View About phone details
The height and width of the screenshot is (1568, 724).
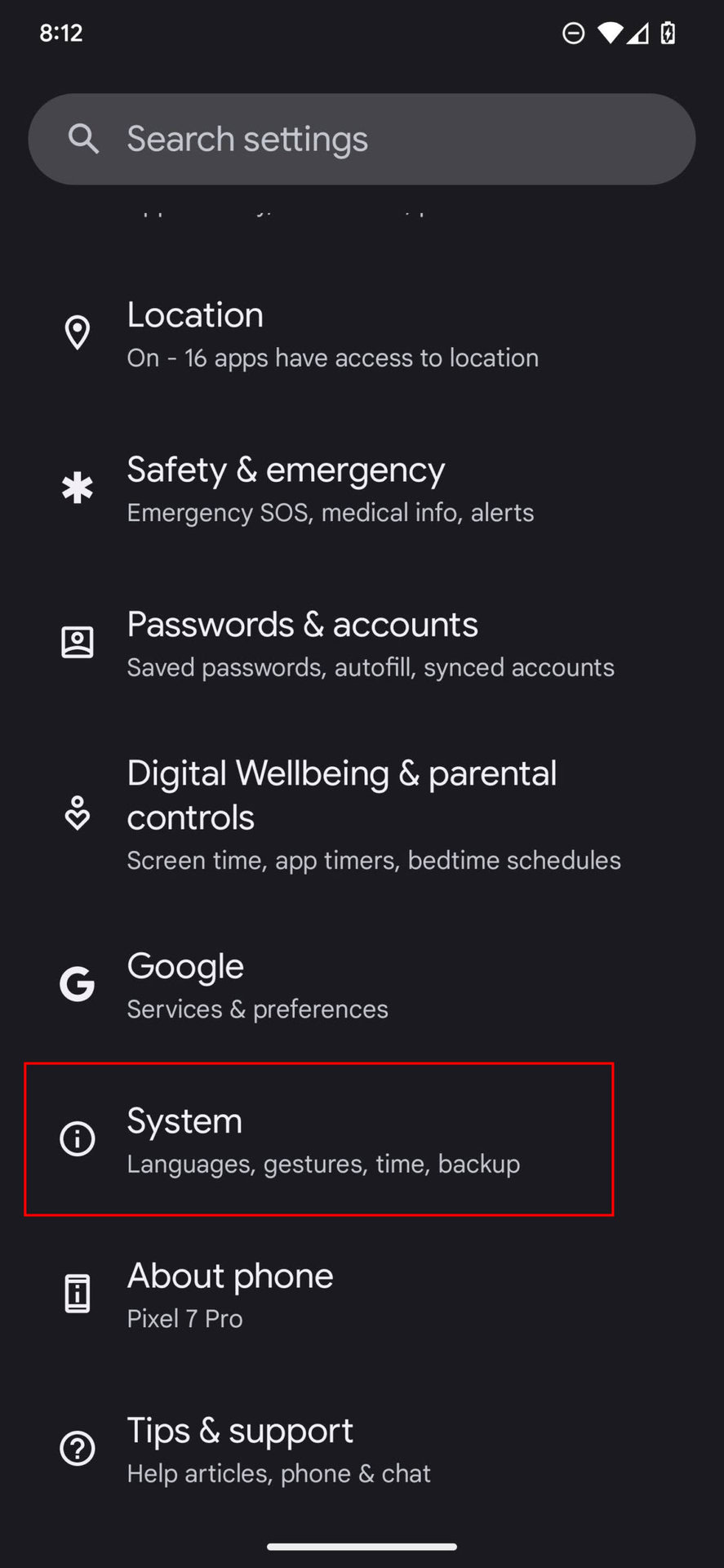pyautogui.click(x=362, y=1294)
